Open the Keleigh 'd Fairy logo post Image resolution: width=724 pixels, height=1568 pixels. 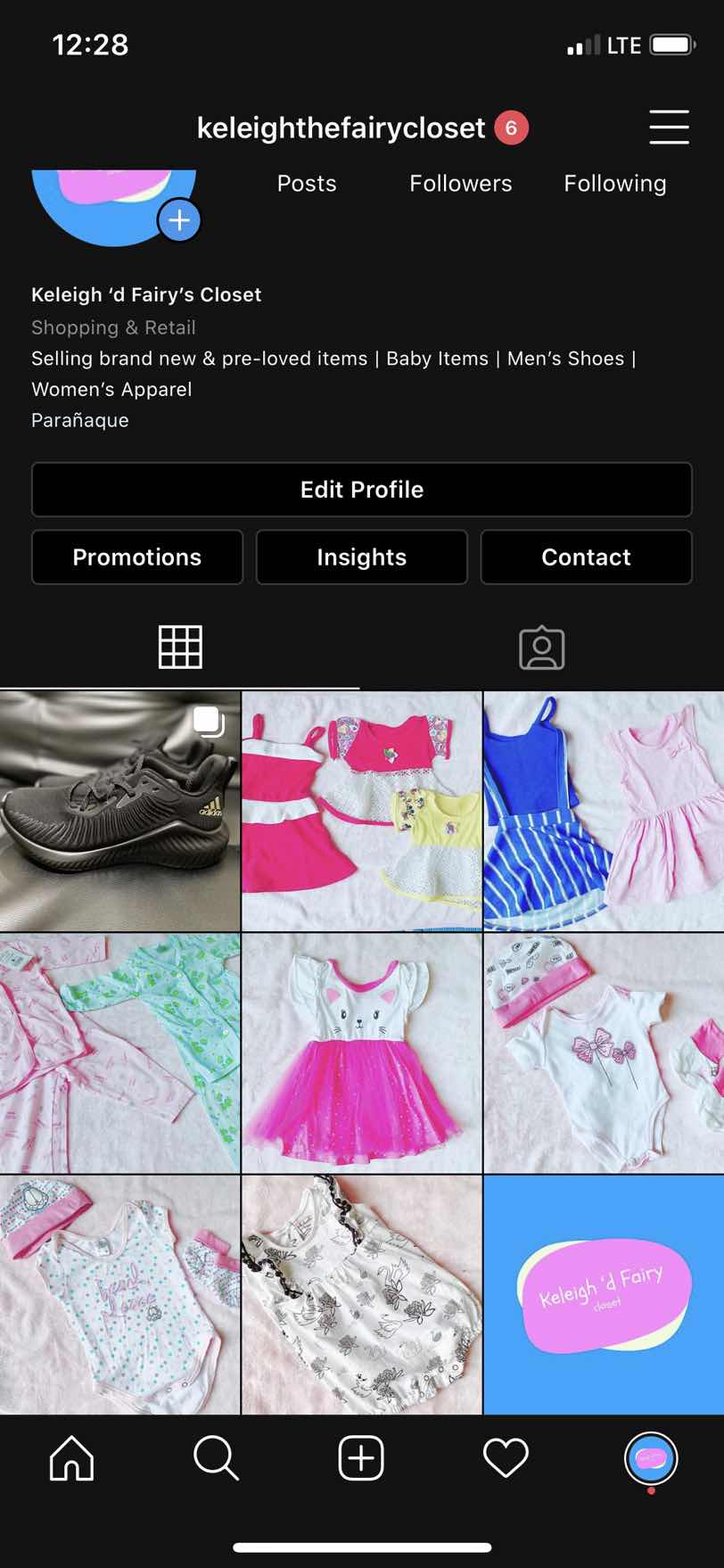(604, 1294)
